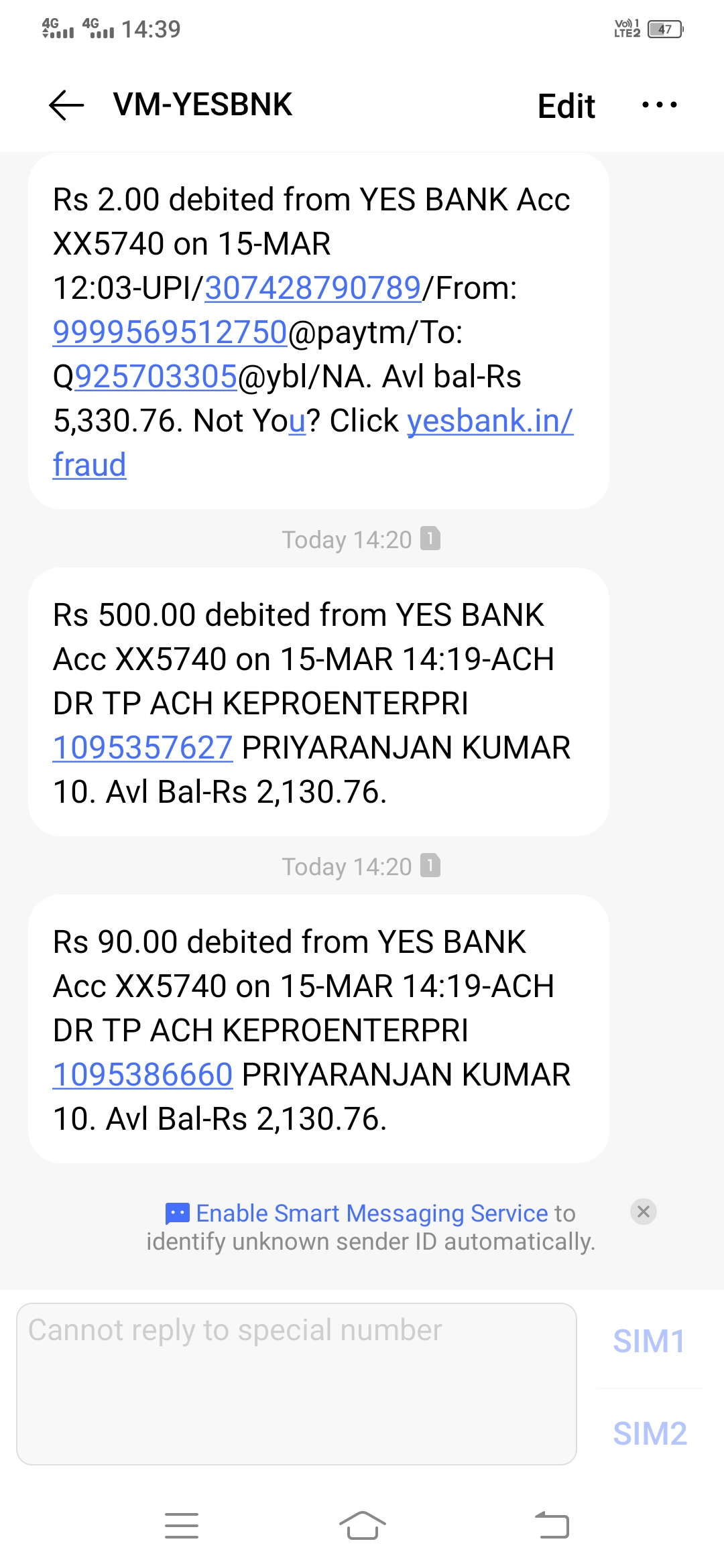Dismiss the Smart Messaging Service banner

pyautogui.click(x=644, y=1212)
